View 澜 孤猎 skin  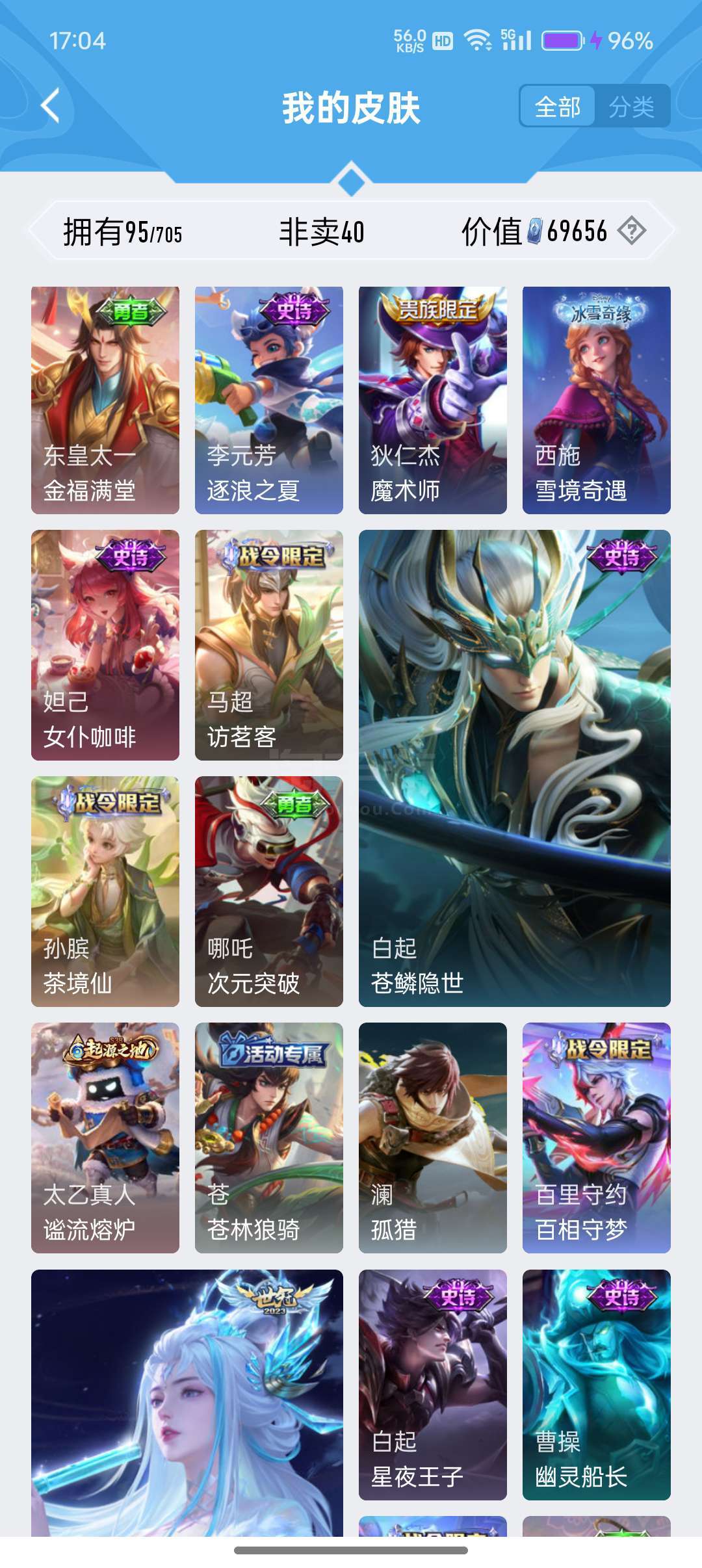coord(433,1138)
